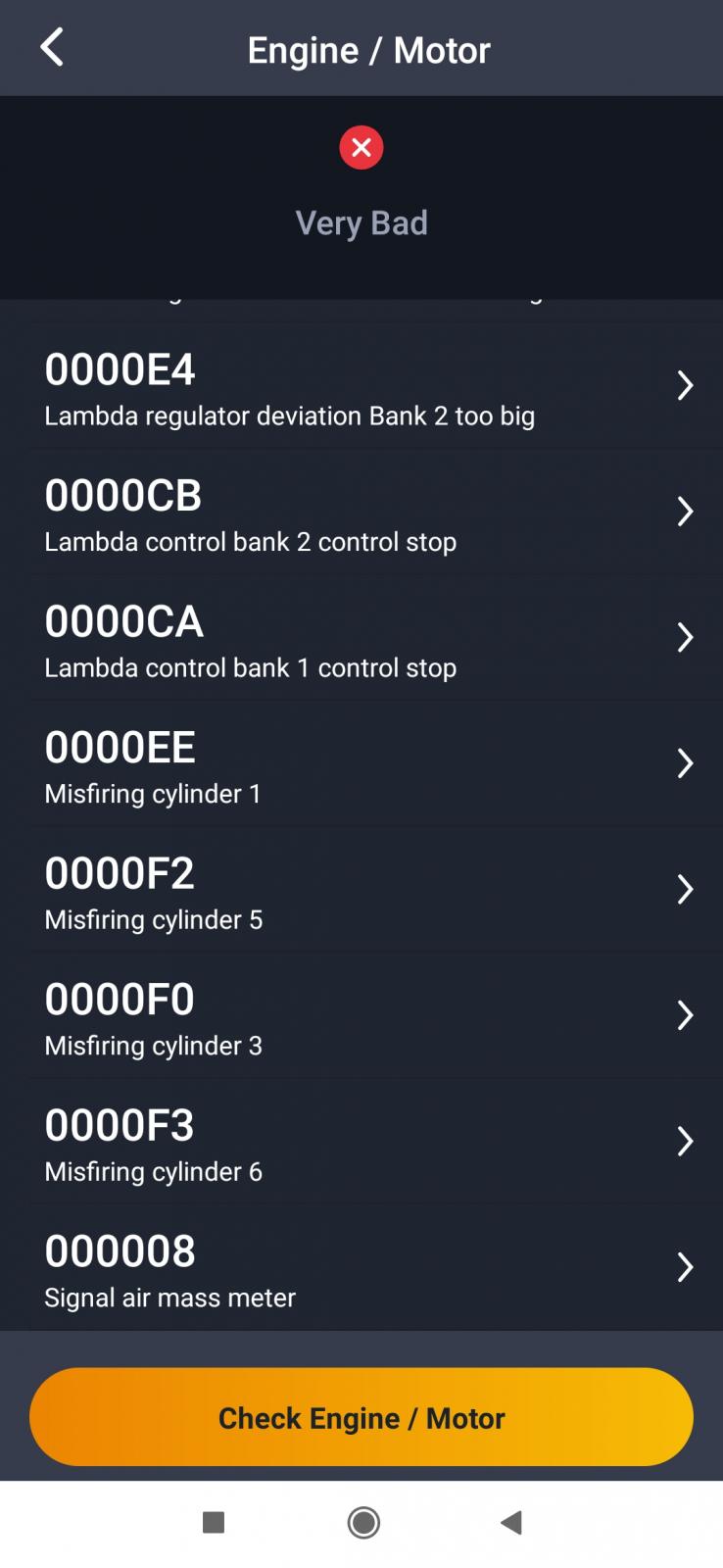Open fault 0000CA Lambda control bank 1
723x1568 pixels.
point(361,639)
